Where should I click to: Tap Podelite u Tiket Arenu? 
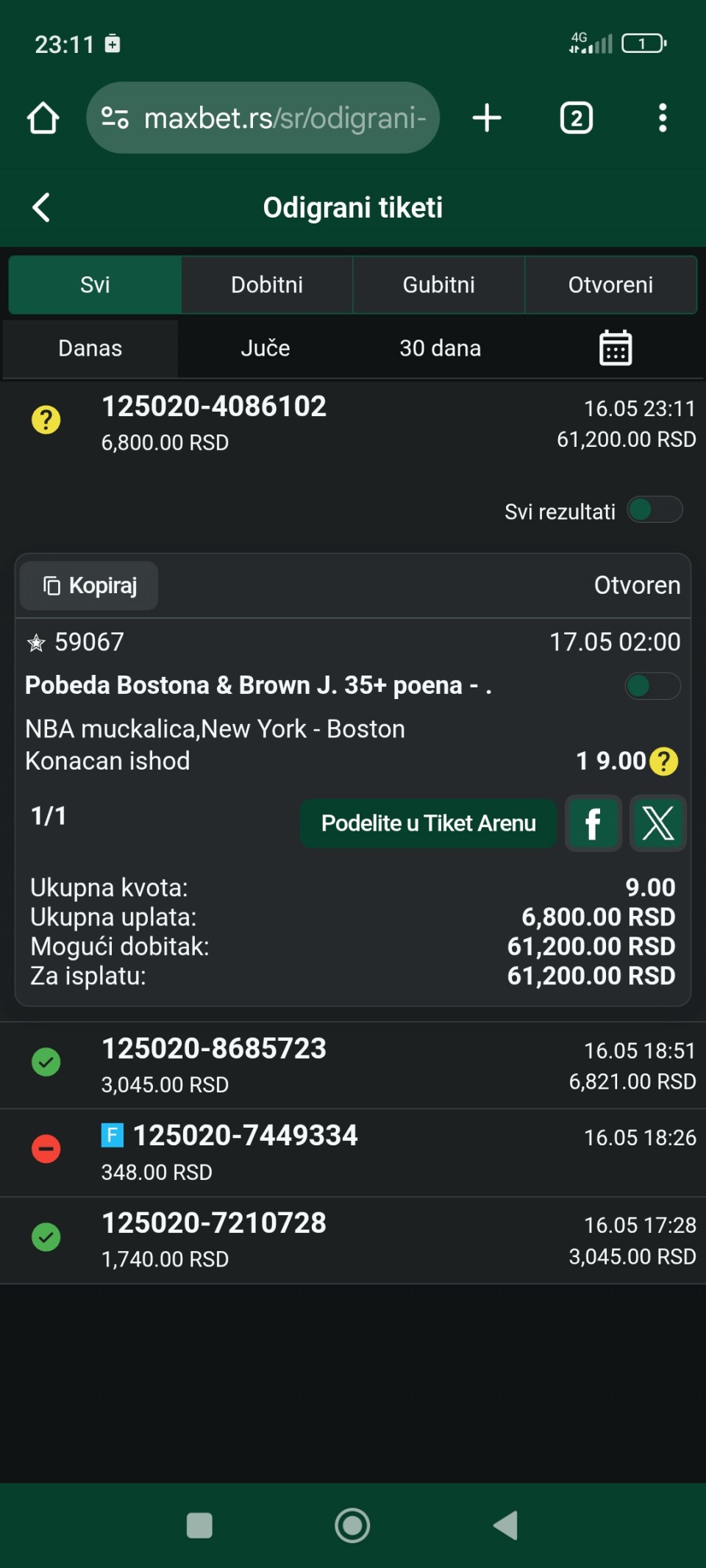[428, 823]
